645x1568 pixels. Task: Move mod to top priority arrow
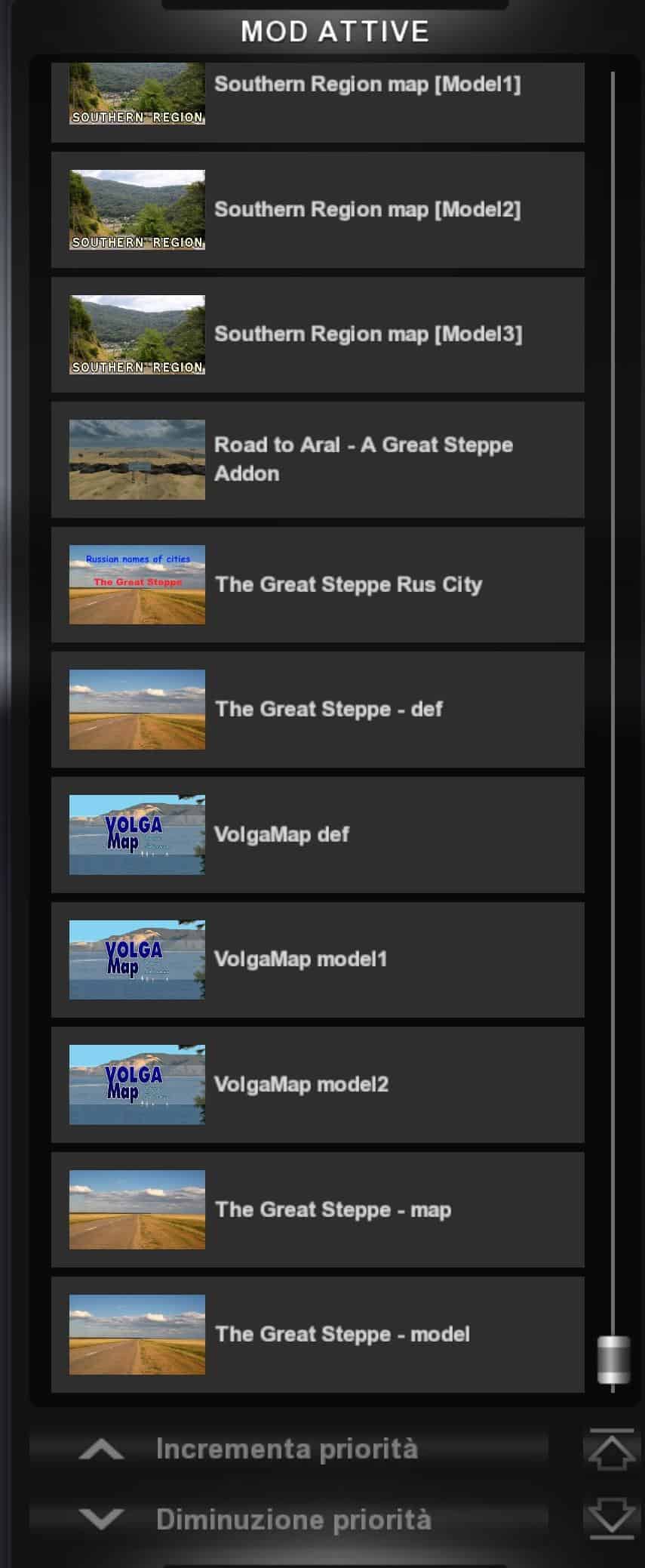(610, 1449)
